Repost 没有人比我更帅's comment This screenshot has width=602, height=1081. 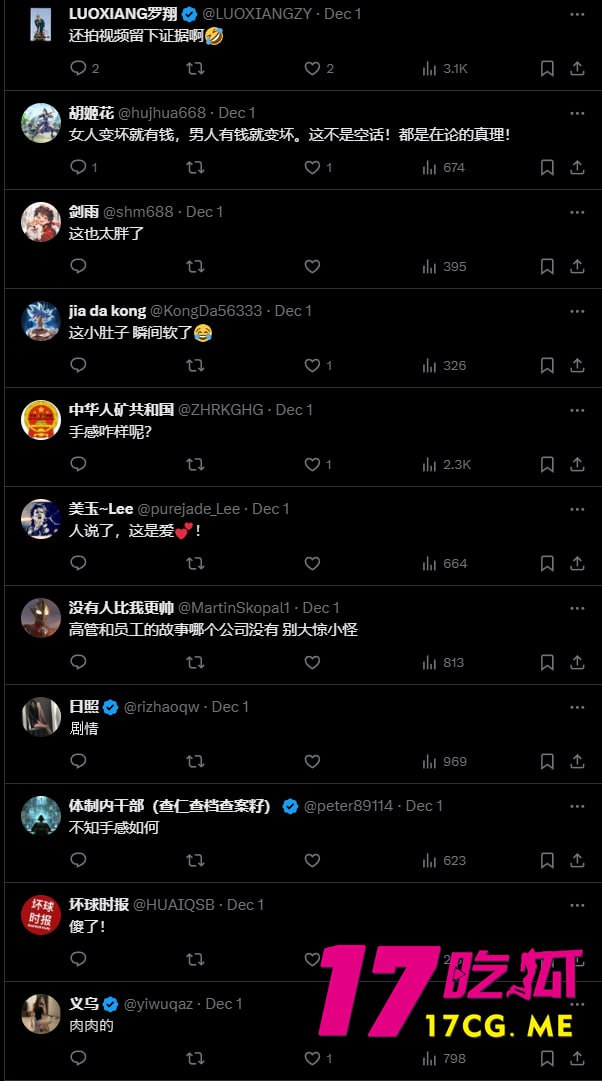[x=196, y=662]
